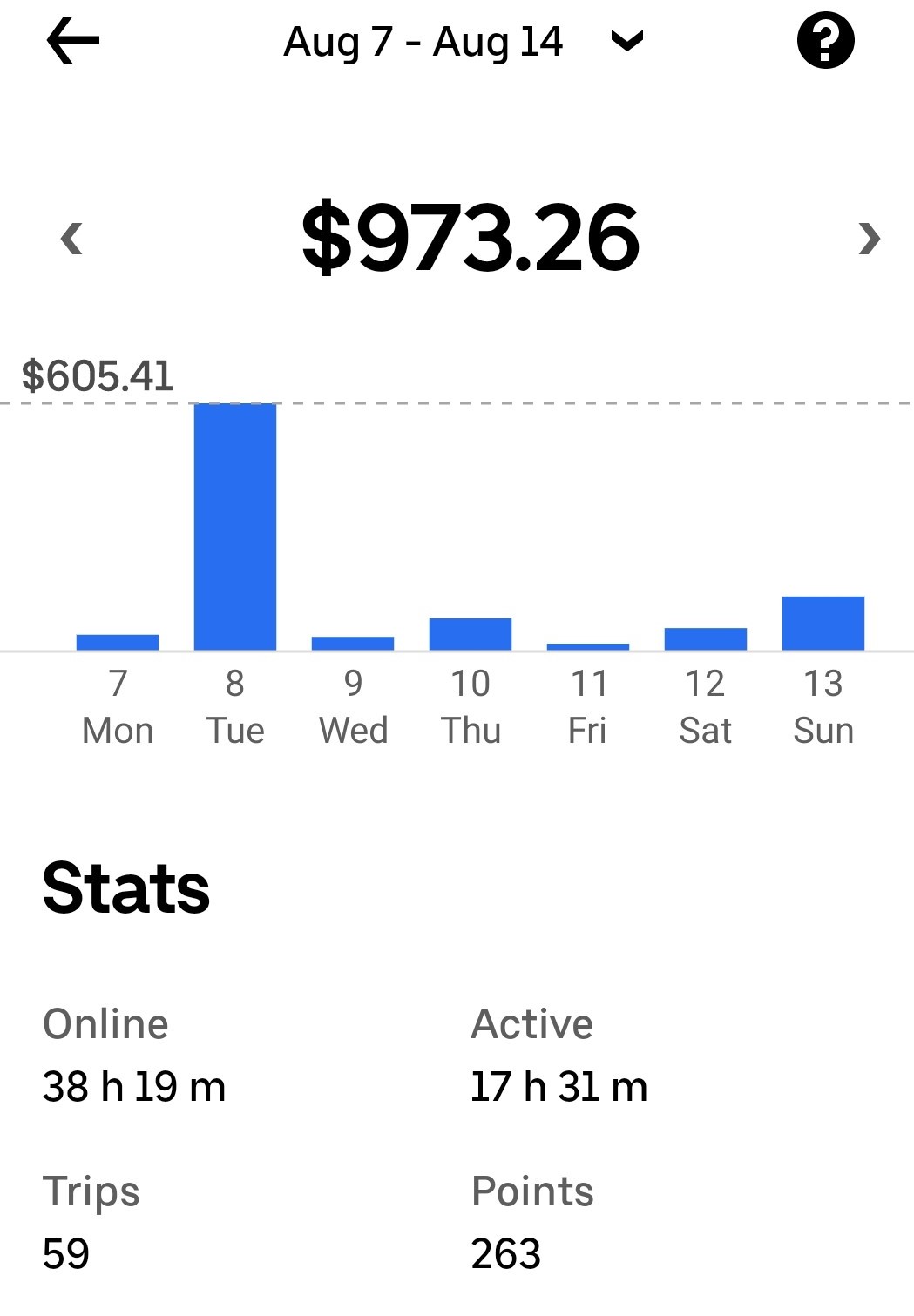Open the help question mark icon
The width and height of the screenshot is (914, 1316).
click(x=825, y=40)
